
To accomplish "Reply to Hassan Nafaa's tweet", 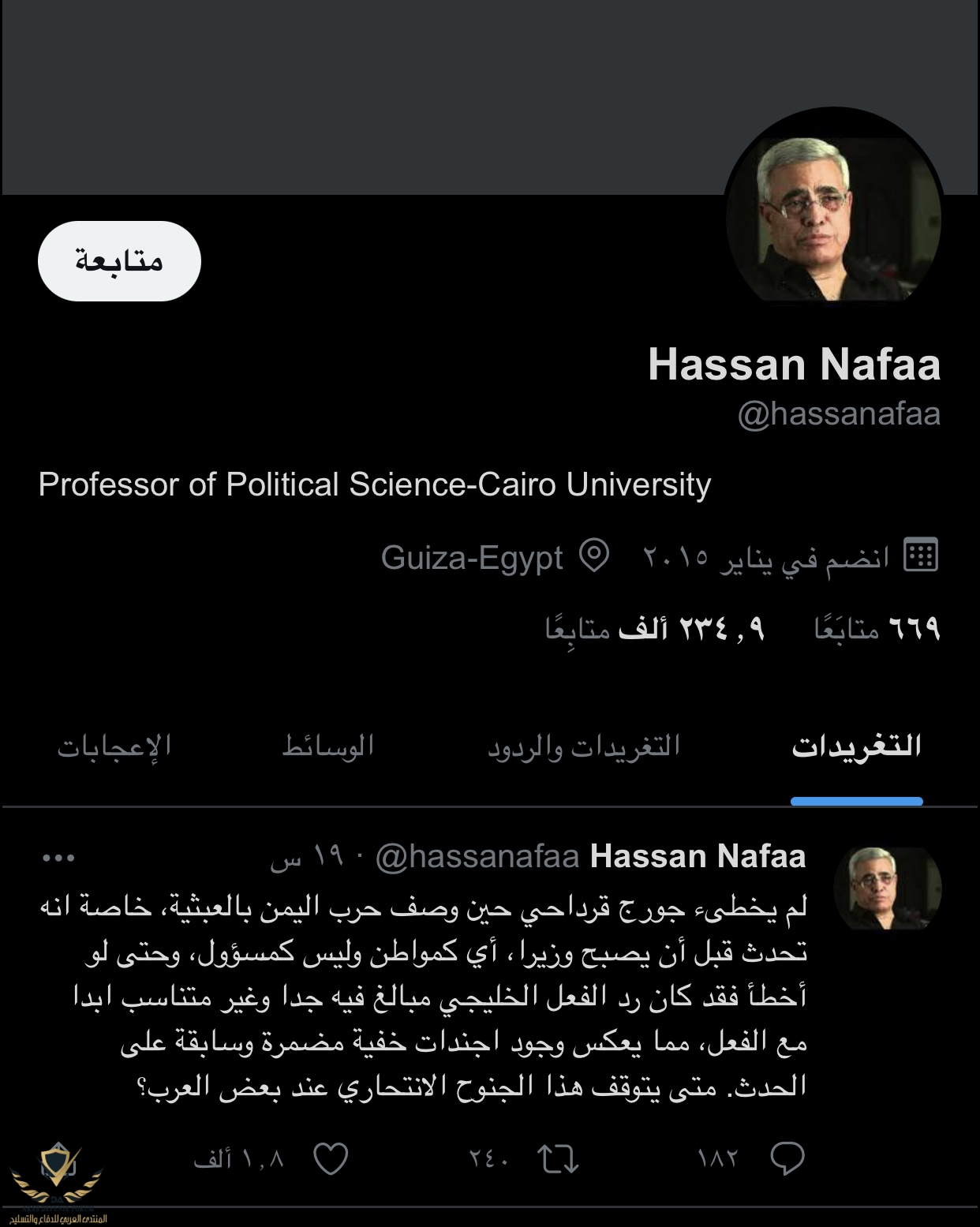I will click(787, 1158).
